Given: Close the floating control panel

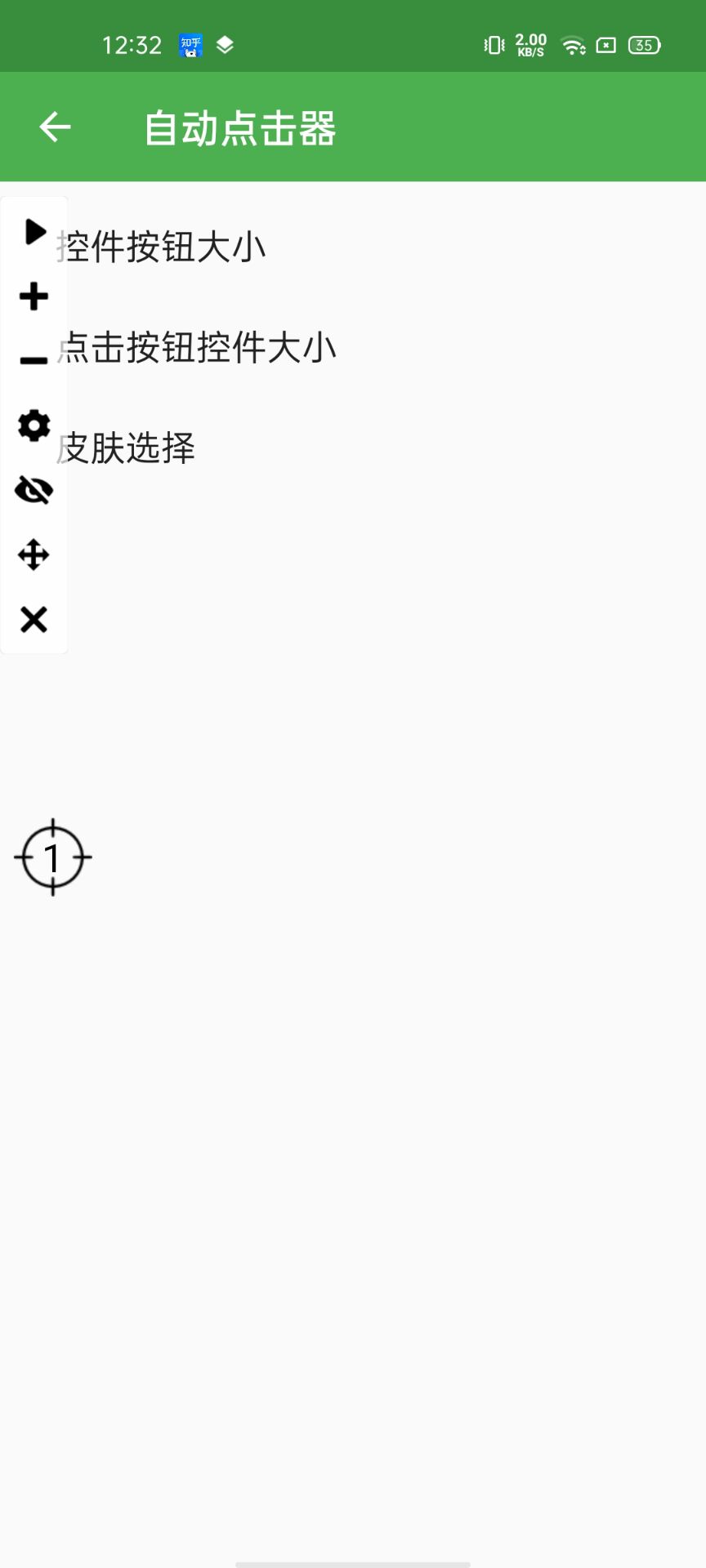Looking at the screenshot, I should 34,619.
